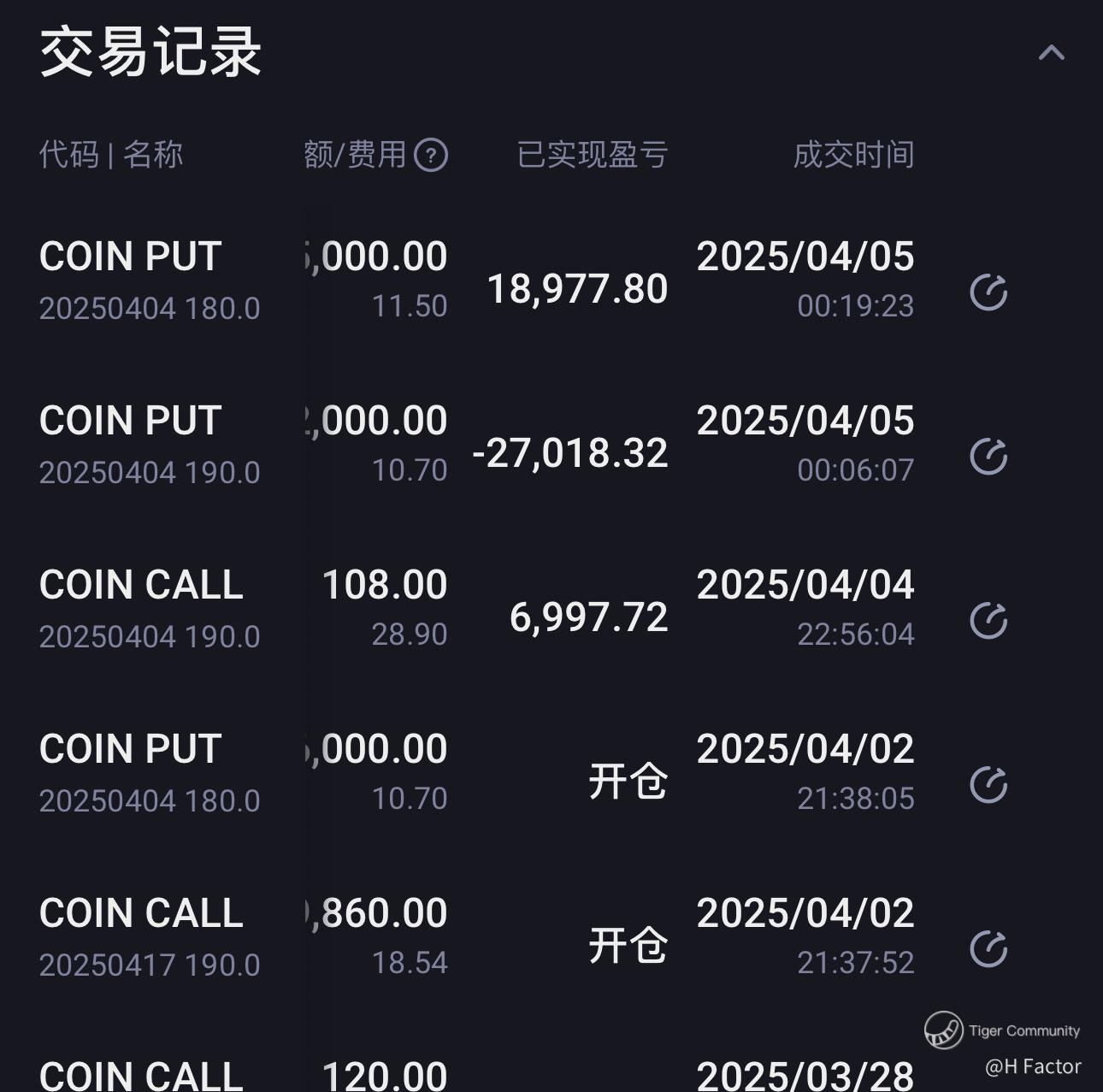Collapse the 交易记录 section

click(1051, 53)
